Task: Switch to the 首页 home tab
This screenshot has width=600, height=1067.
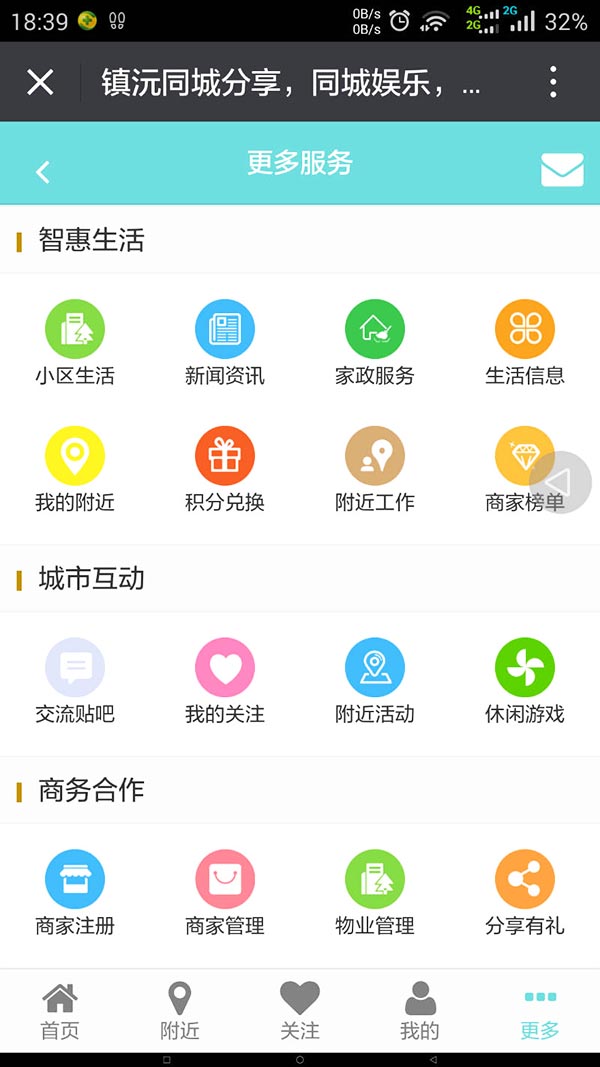Action: coord(60,1011)
